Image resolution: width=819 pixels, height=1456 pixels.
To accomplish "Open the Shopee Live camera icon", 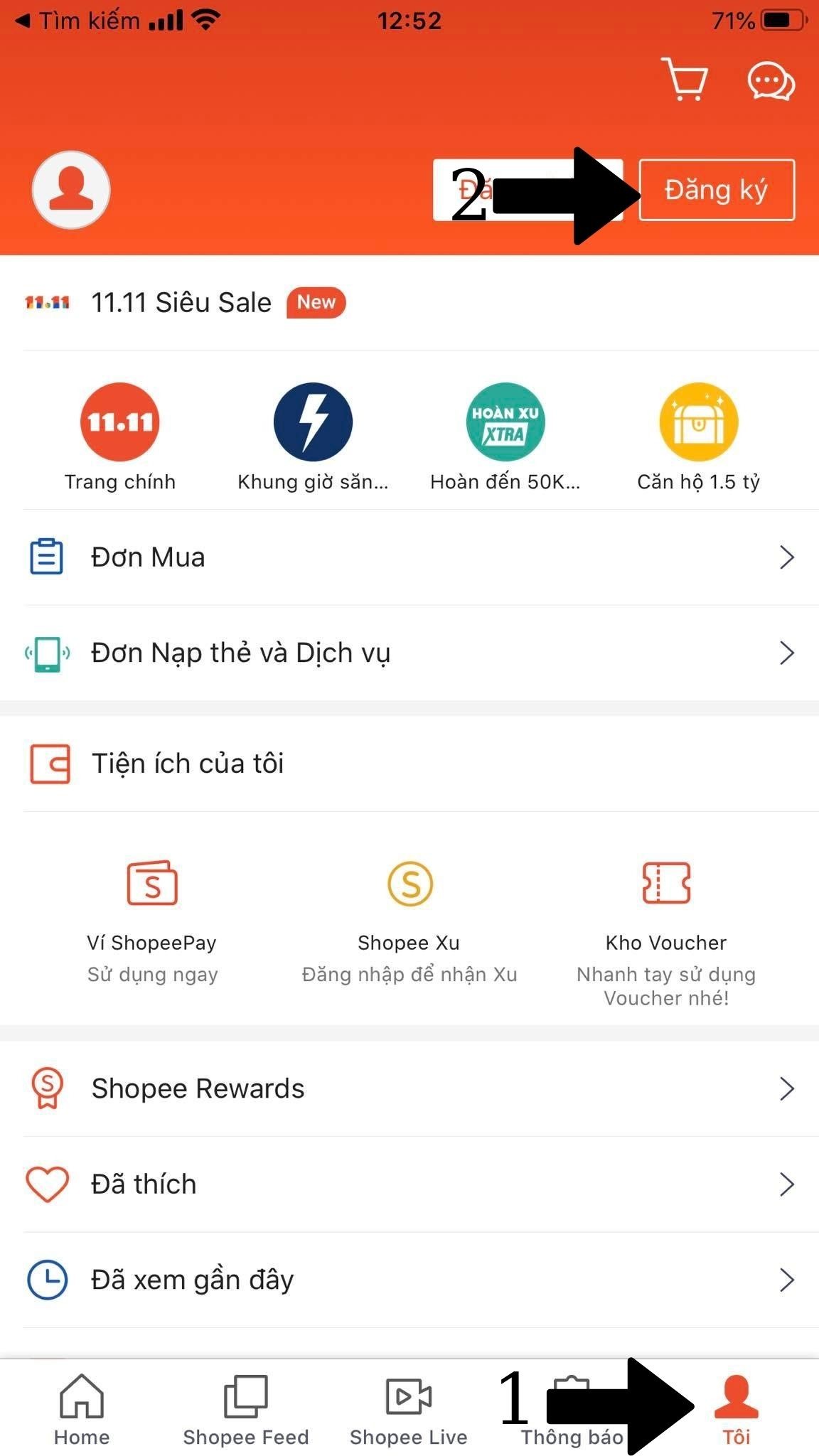I will pyautogui.click(x=409, y=1397).
